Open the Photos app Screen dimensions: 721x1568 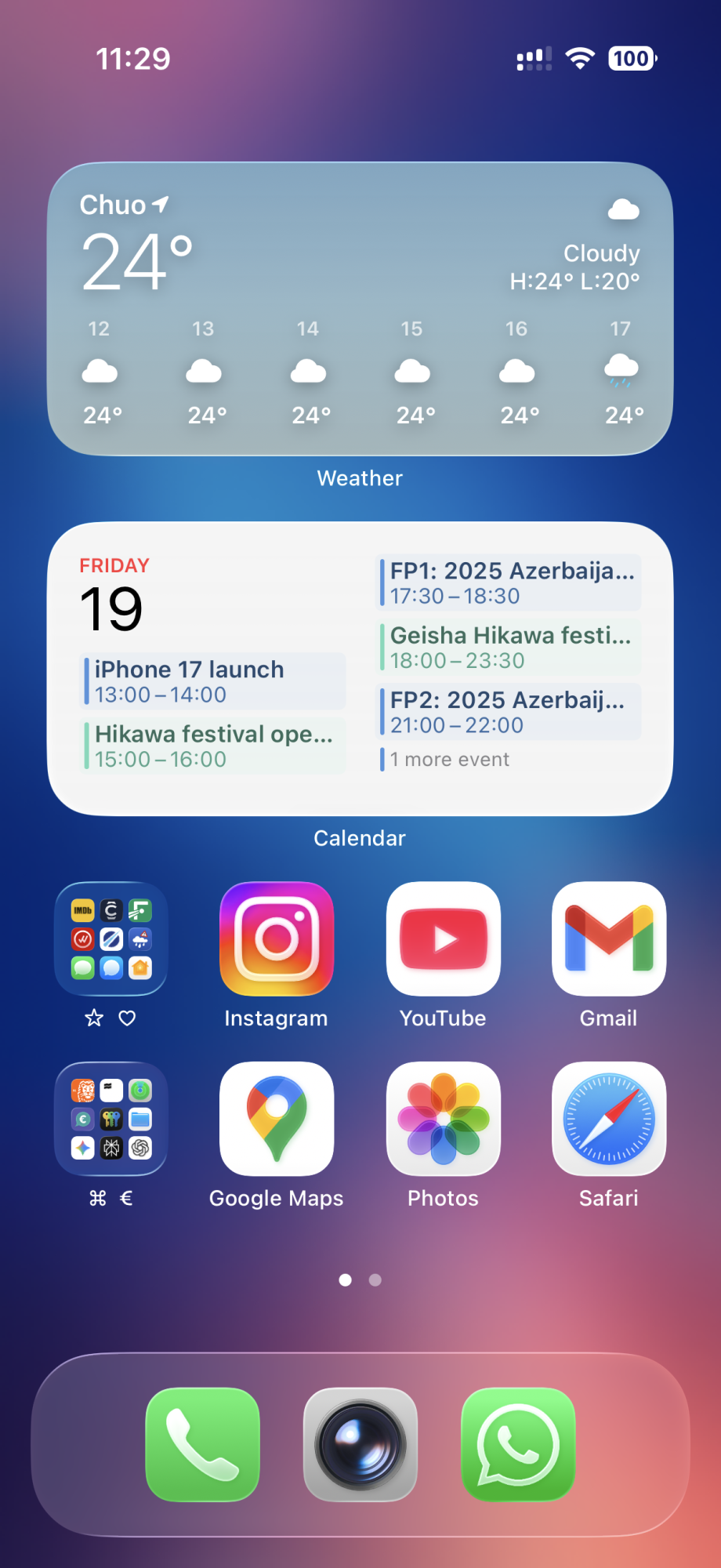443,1119
